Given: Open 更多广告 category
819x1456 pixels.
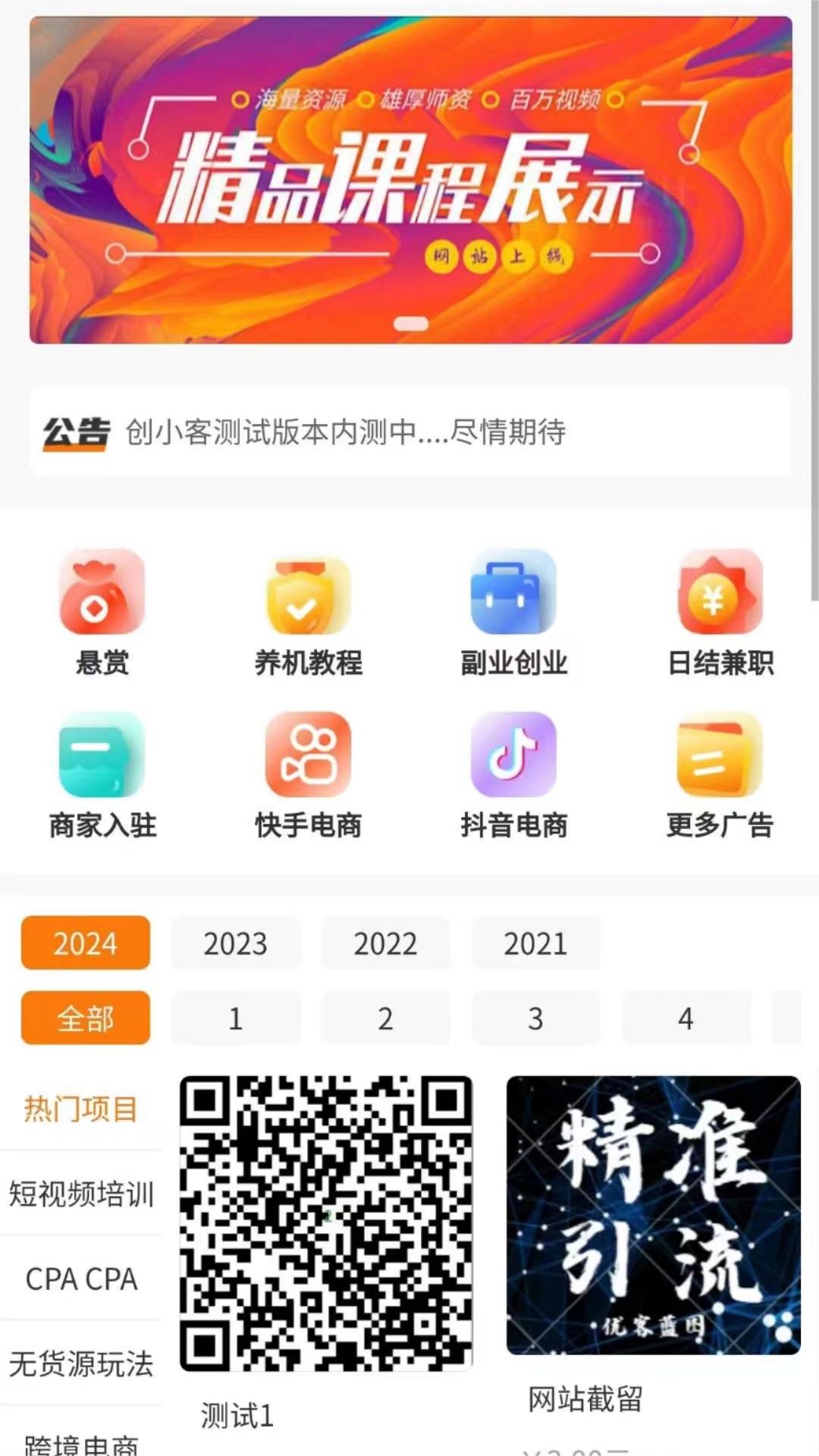Looking at the screenshot, I should 720,775.
